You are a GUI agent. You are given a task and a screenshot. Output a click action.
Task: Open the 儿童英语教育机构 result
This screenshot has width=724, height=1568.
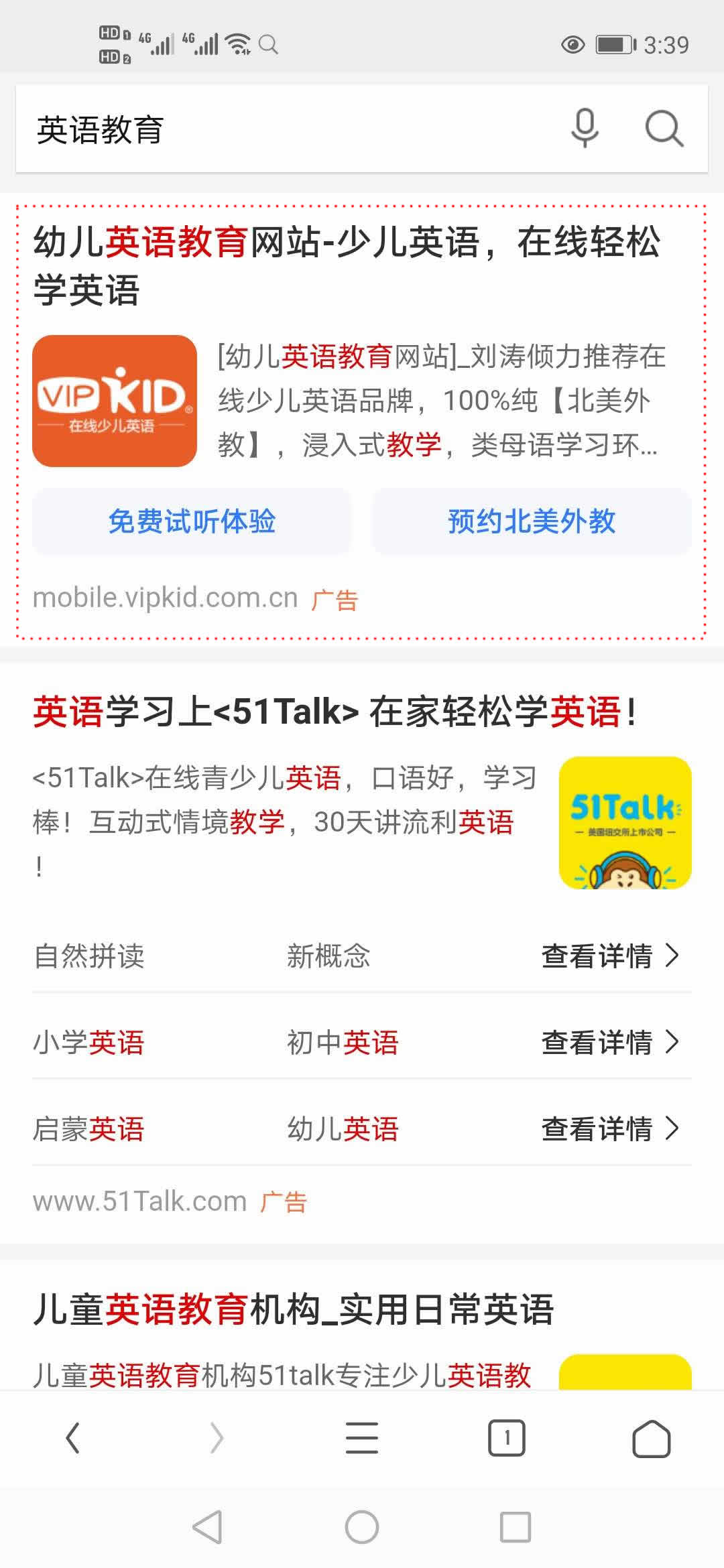click(x=294, y=1309)
